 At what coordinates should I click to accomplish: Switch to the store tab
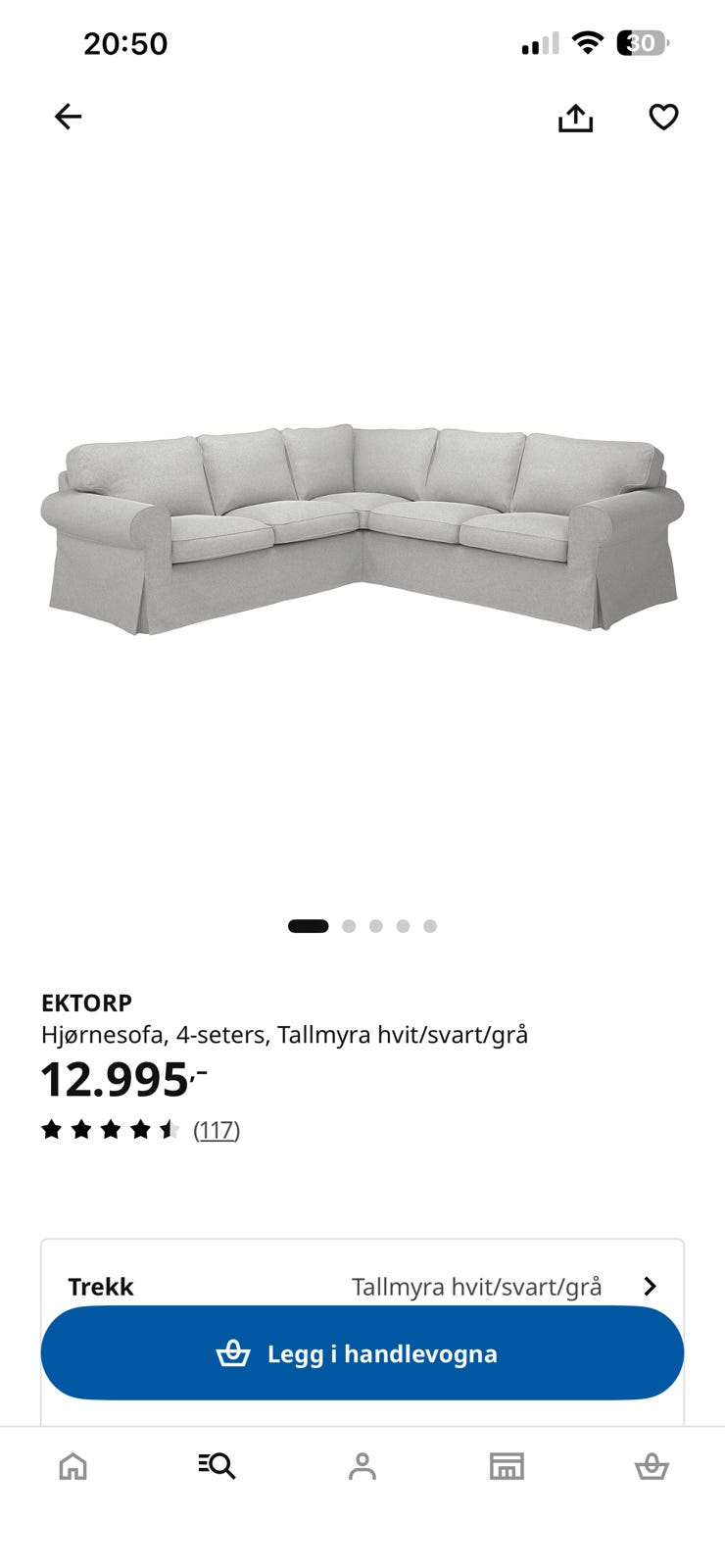pyautogui.click(x=507, y=1466)
